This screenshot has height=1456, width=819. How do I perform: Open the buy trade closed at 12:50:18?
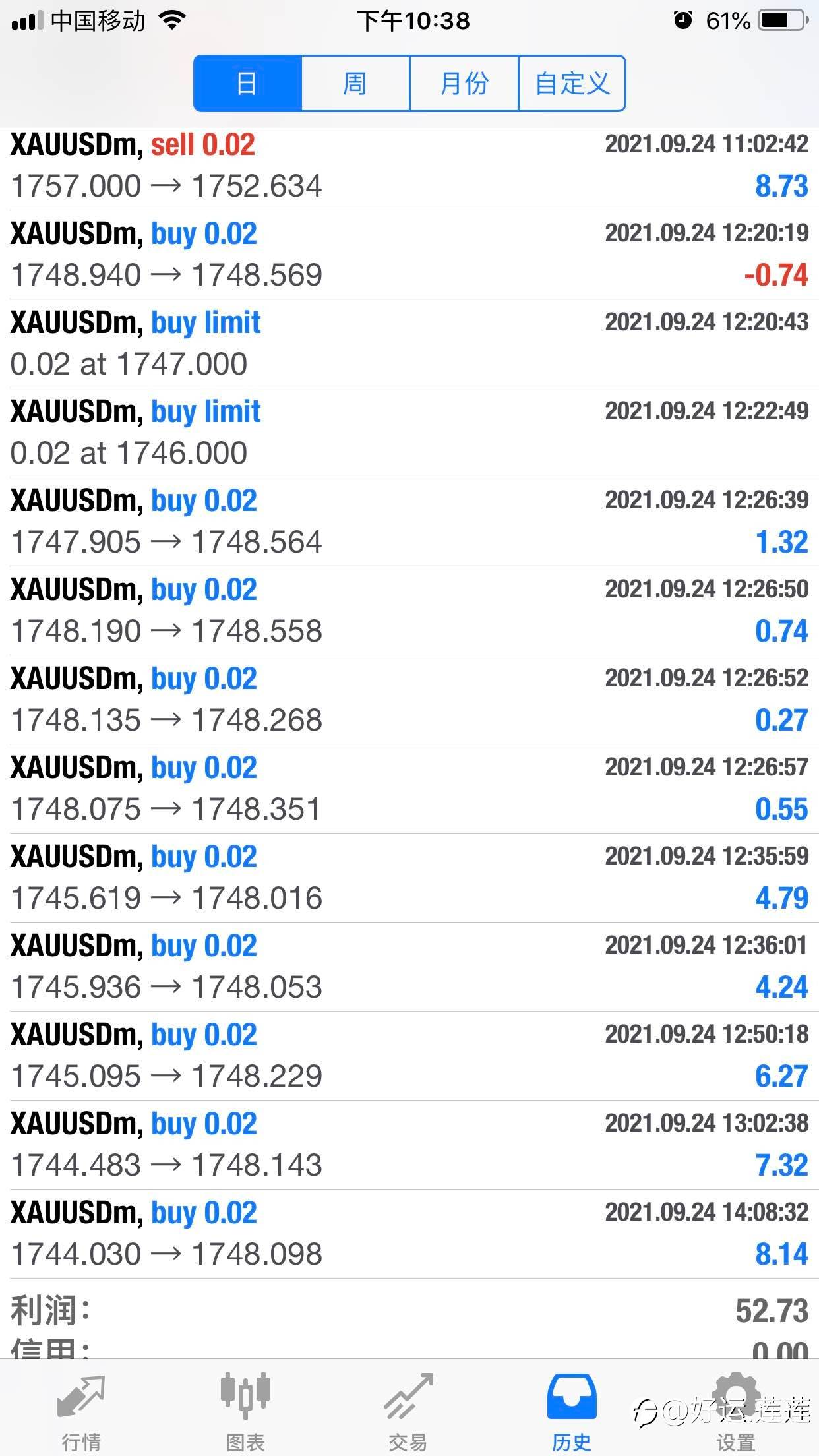[x=409, y=1056]
